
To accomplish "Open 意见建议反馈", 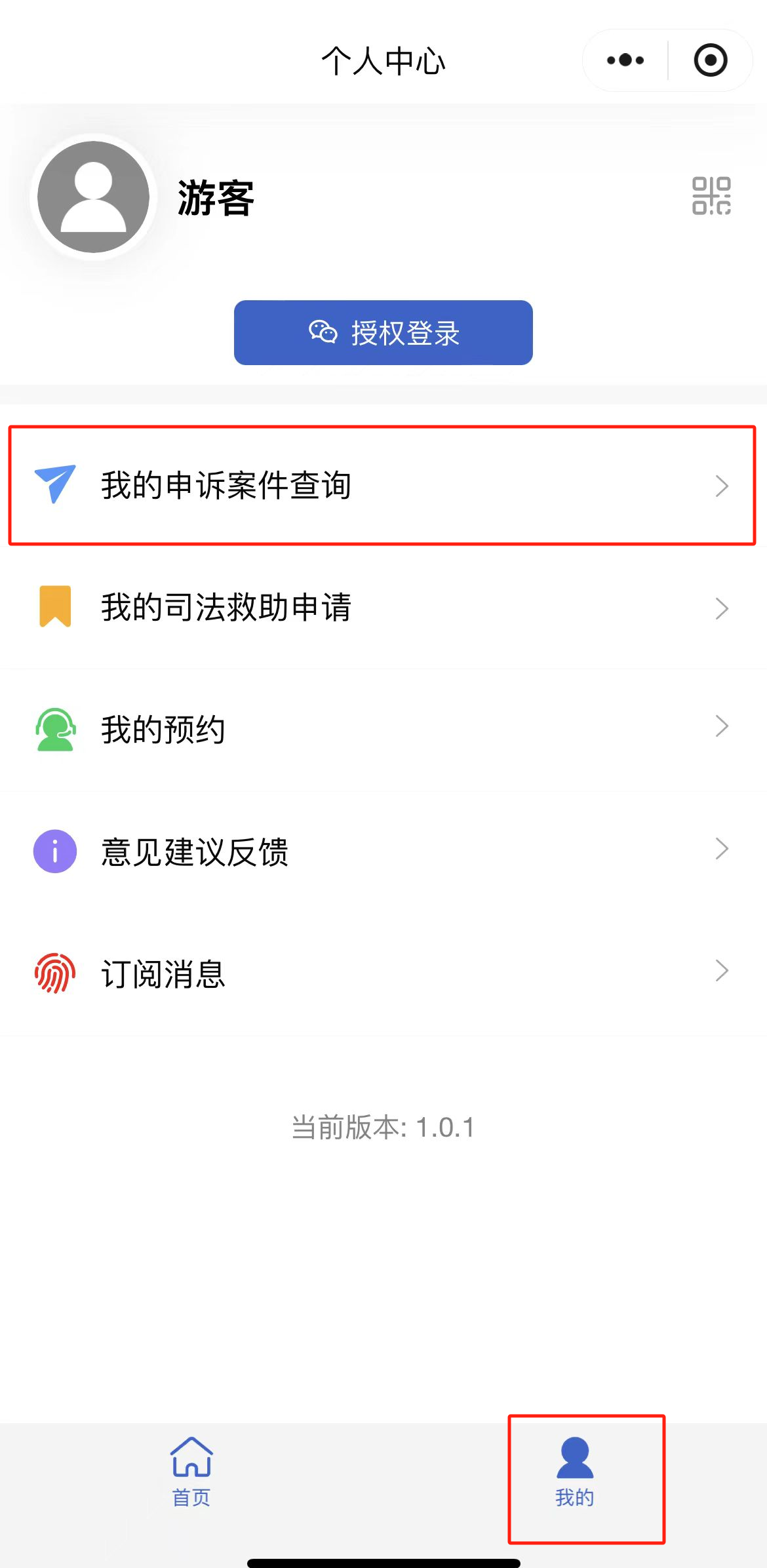I will 383,852.
